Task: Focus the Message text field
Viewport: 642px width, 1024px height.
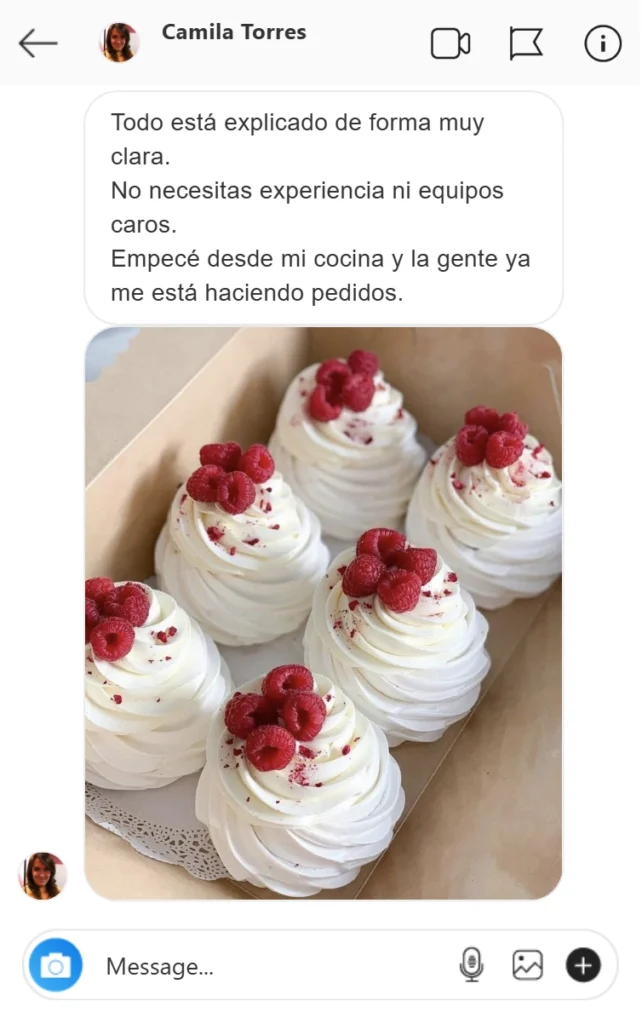Action: (x=270, y=966)
